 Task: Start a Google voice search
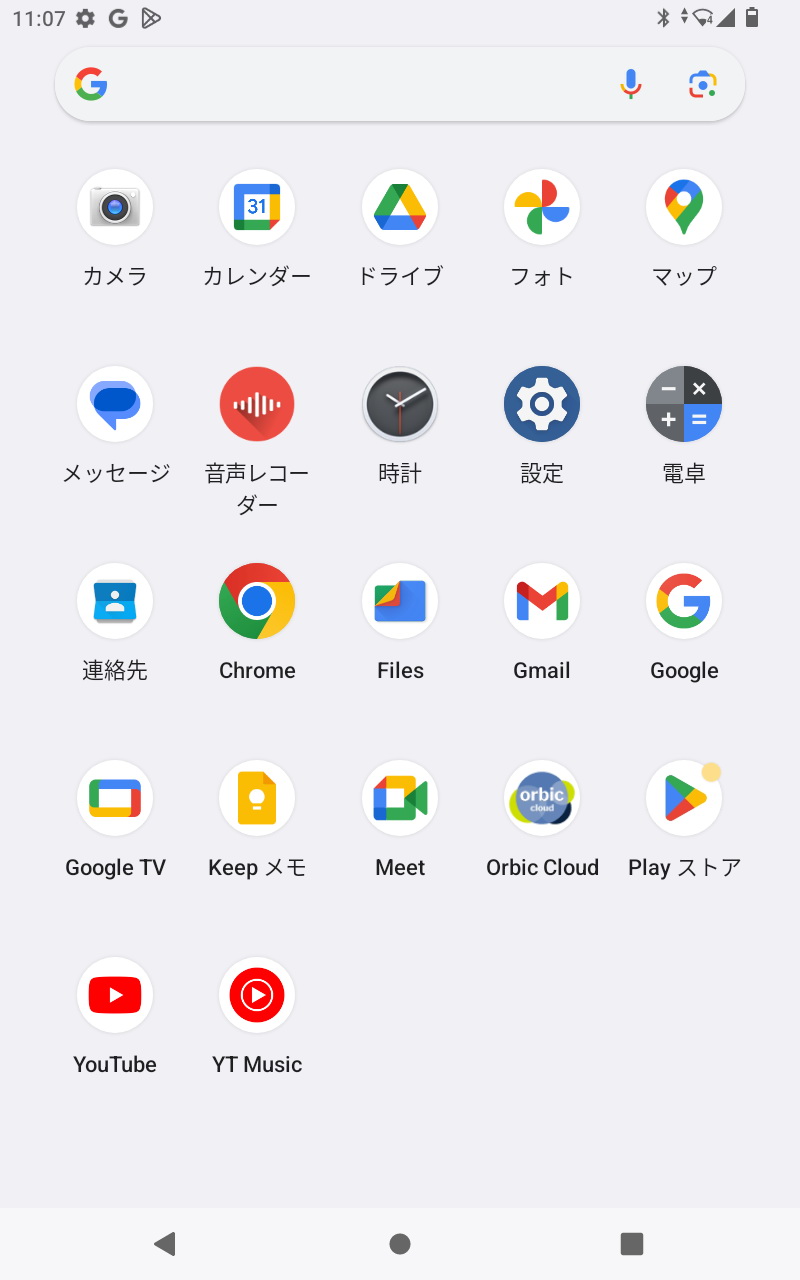click(x=631, y=84)
